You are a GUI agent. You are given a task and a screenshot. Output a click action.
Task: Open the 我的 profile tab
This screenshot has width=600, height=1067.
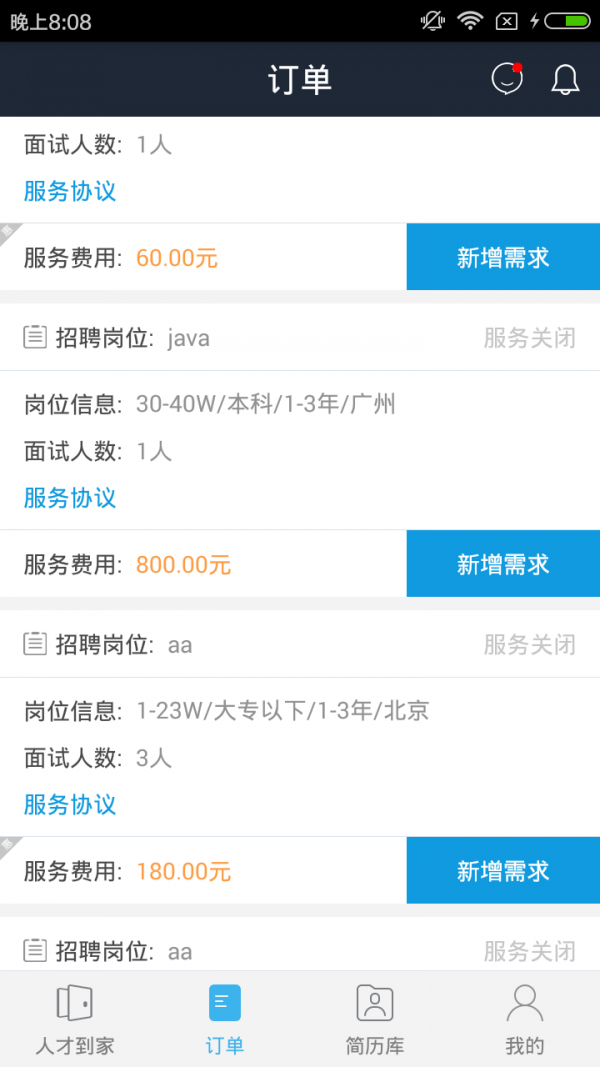point(524,1019)
